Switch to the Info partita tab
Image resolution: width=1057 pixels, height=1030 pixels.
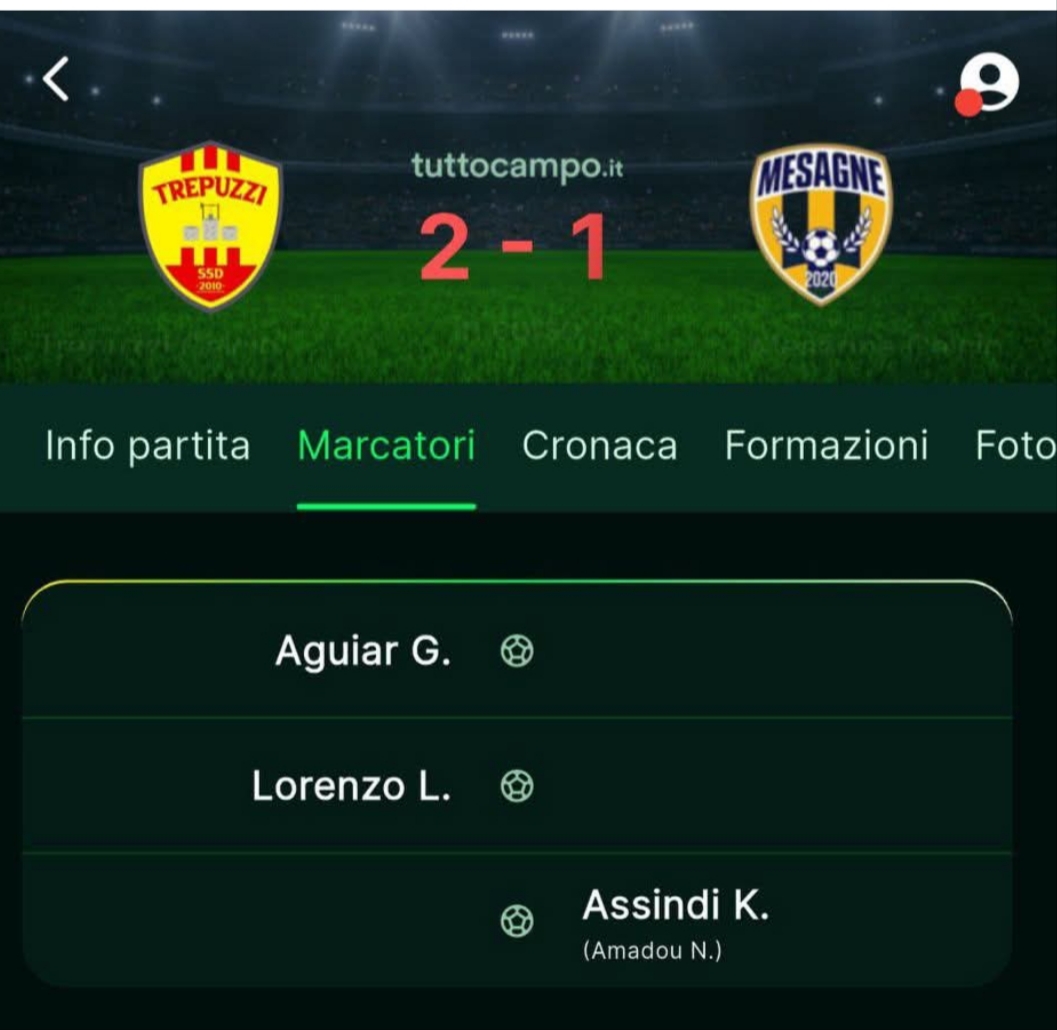coord(148,446)
